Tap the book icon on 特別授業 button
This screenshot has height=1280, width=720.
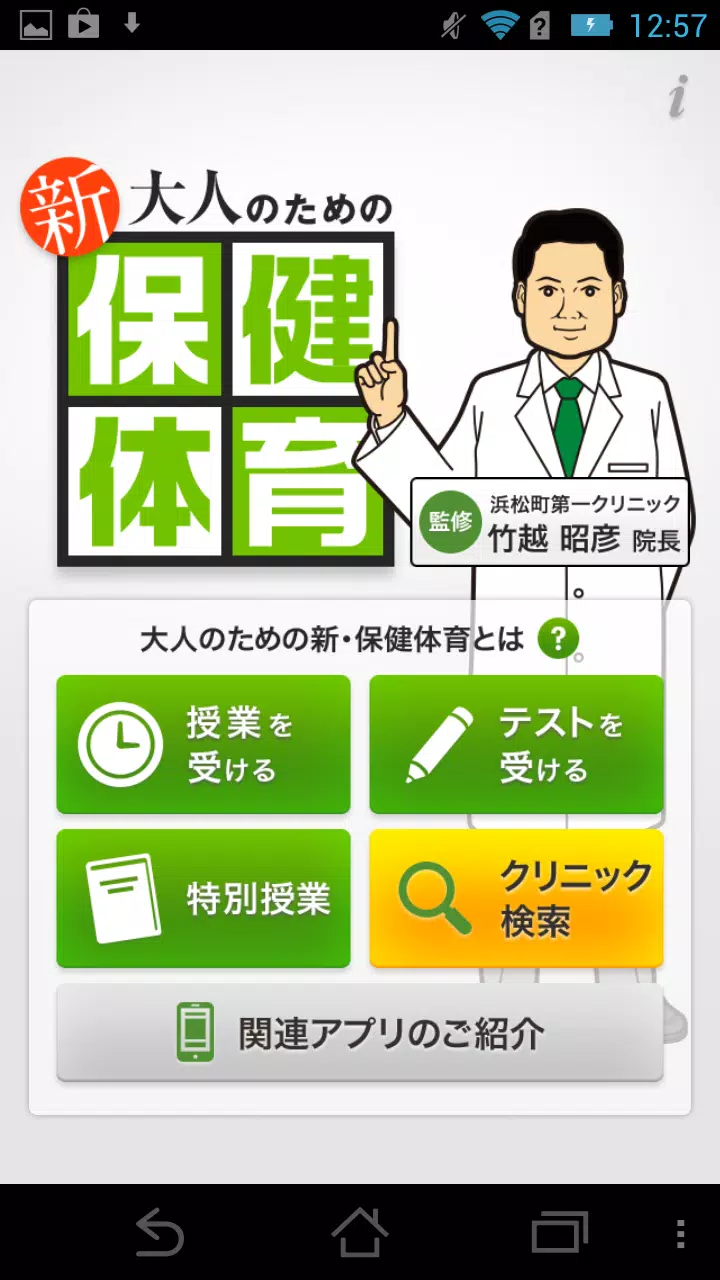pos(121,896)
